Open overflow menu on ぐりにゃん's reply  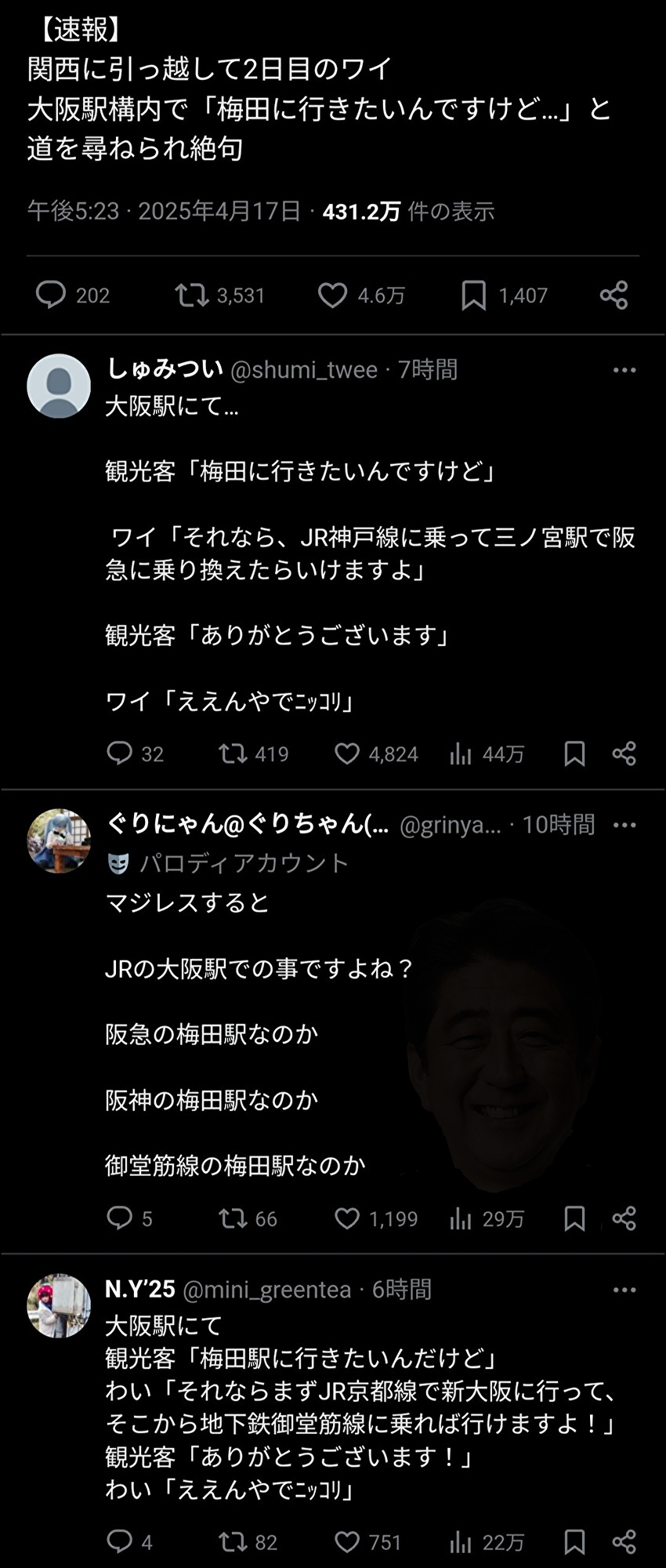tap(624, 825)
